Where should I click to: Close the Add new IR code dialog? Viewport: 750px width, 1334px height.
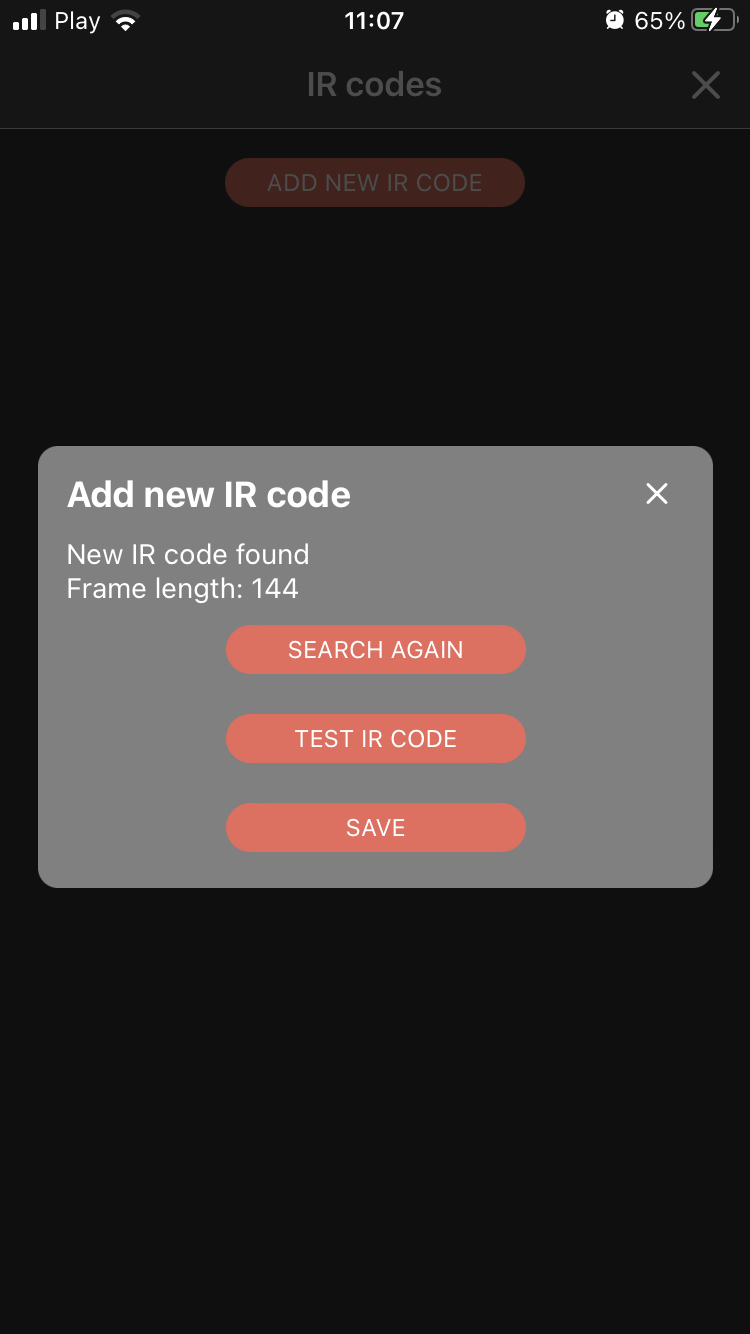coord(656,493)
